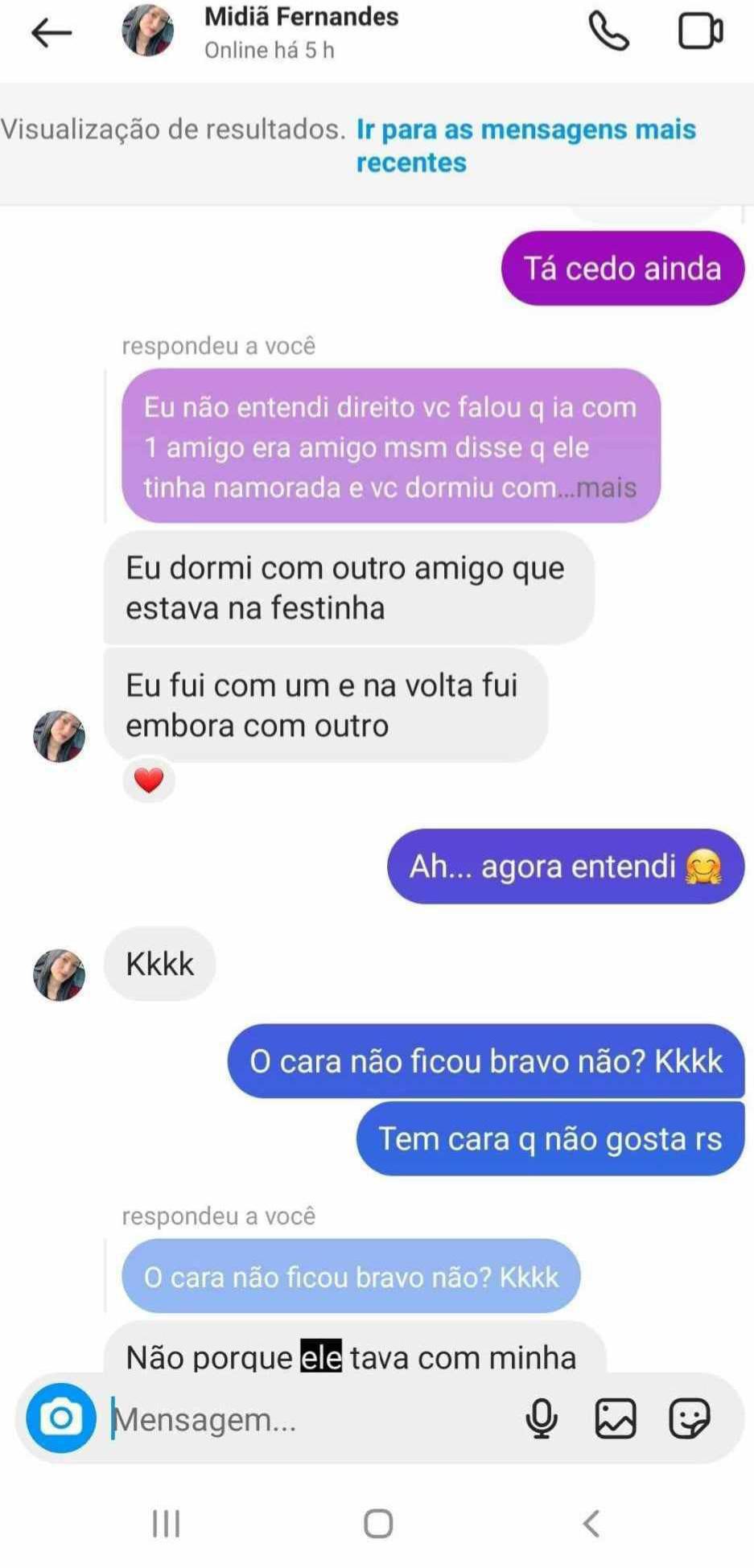Record a voice message with microphone
The width and height of the screenshot is (754, 1568).
[542, 1418]
